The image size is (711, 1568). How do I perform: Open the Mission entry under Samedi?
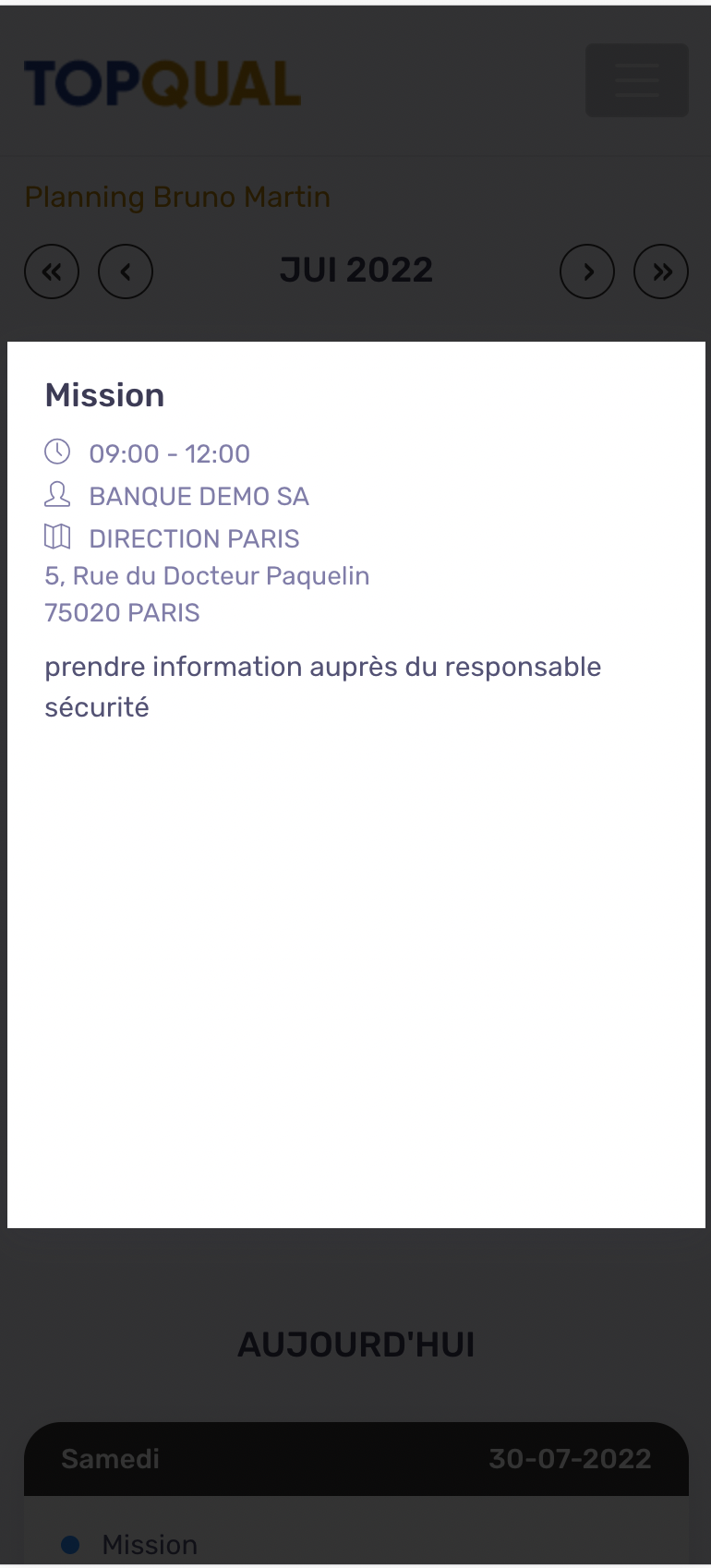[x=150, y=1544]
